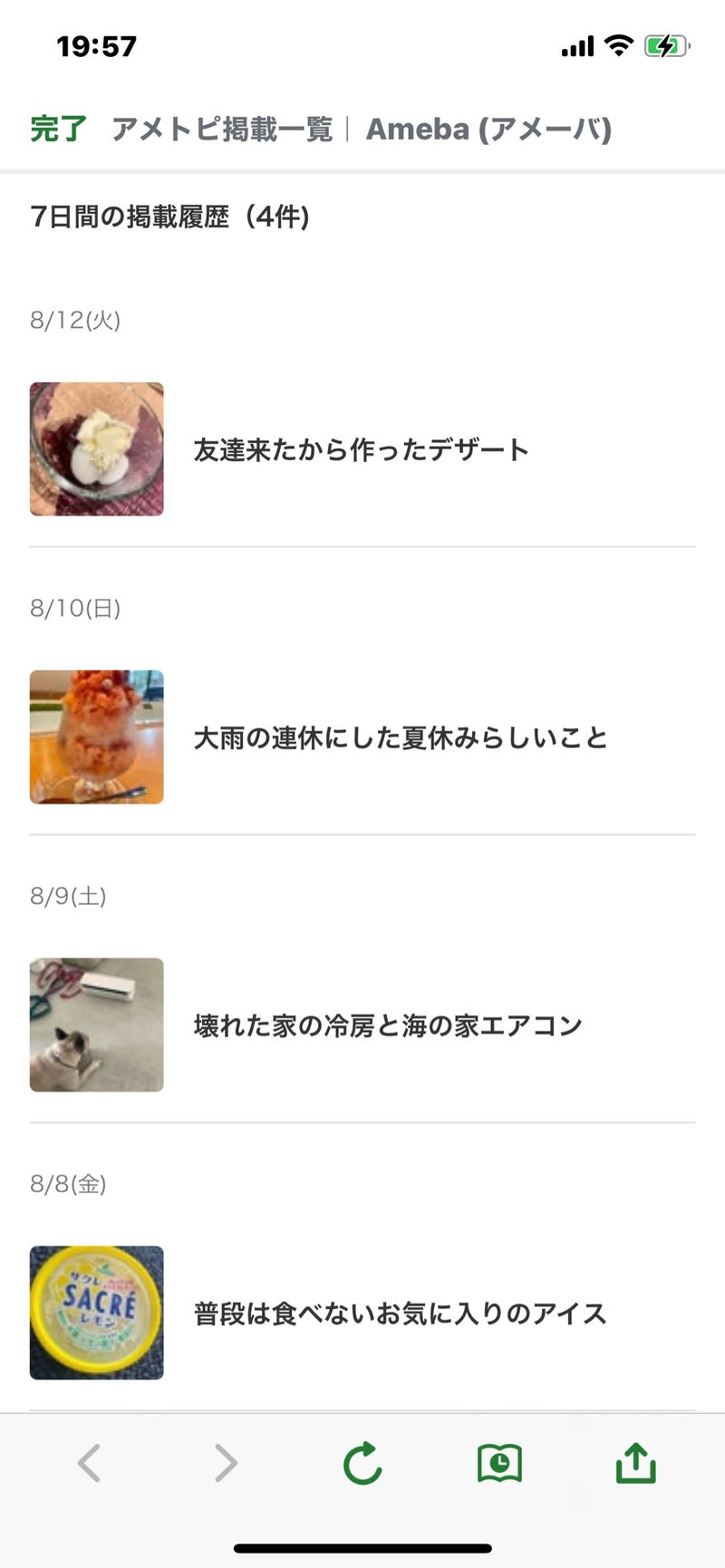Tap 完了 to close the browser view
The width and height of the screenshot is (725, 1568).
[58, 130]
